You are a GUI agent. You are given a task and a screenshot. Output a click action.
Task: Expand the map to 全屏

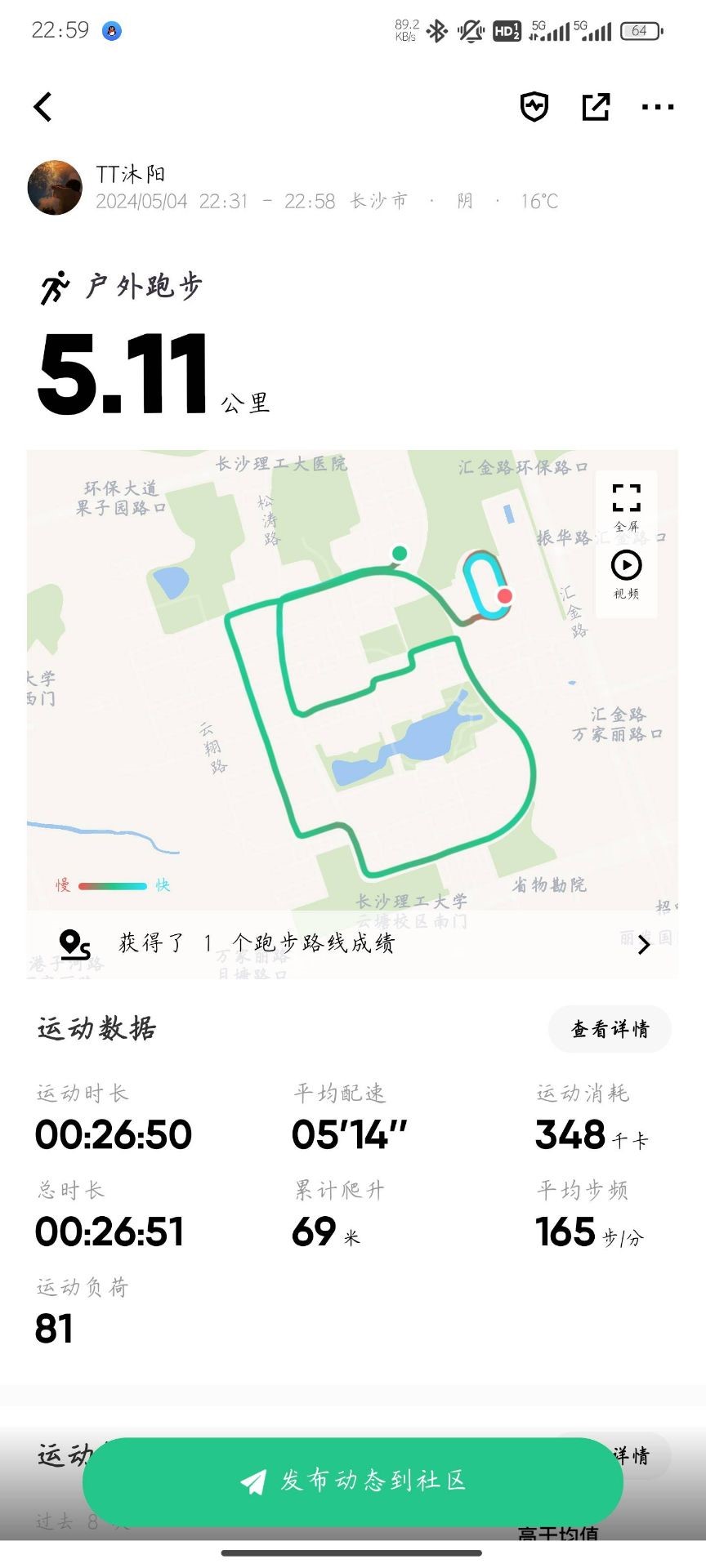pos(627,506)
